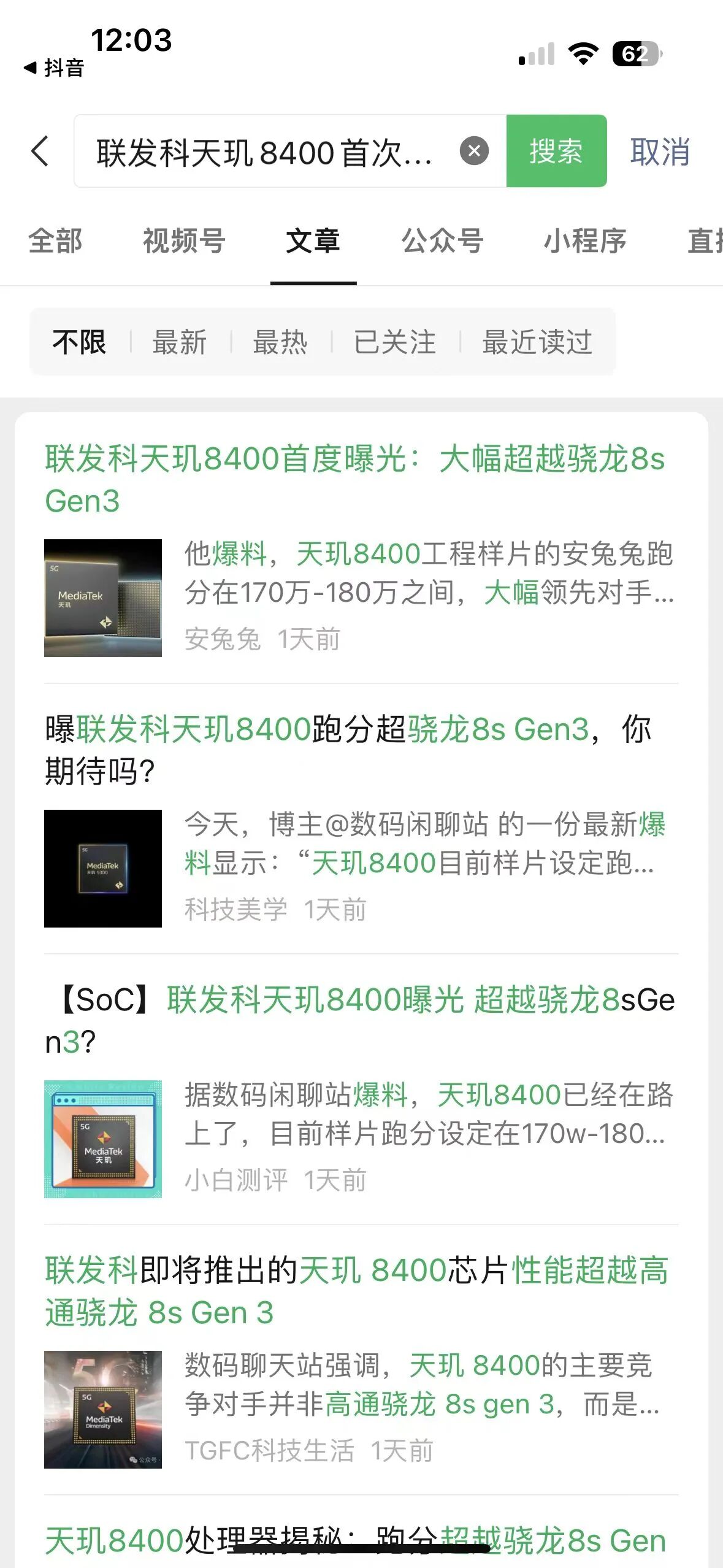The image size is (723, 1568).
Task: Switch to the 视频号 tab
Action: click(184, 240)
